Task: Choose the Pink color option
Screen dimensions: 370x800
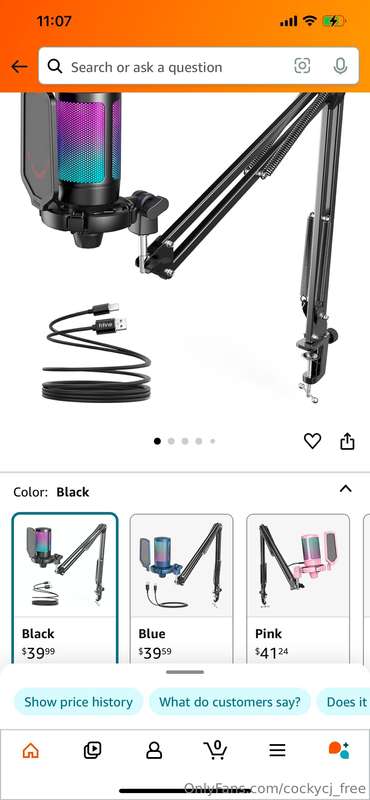Action: 298,589
